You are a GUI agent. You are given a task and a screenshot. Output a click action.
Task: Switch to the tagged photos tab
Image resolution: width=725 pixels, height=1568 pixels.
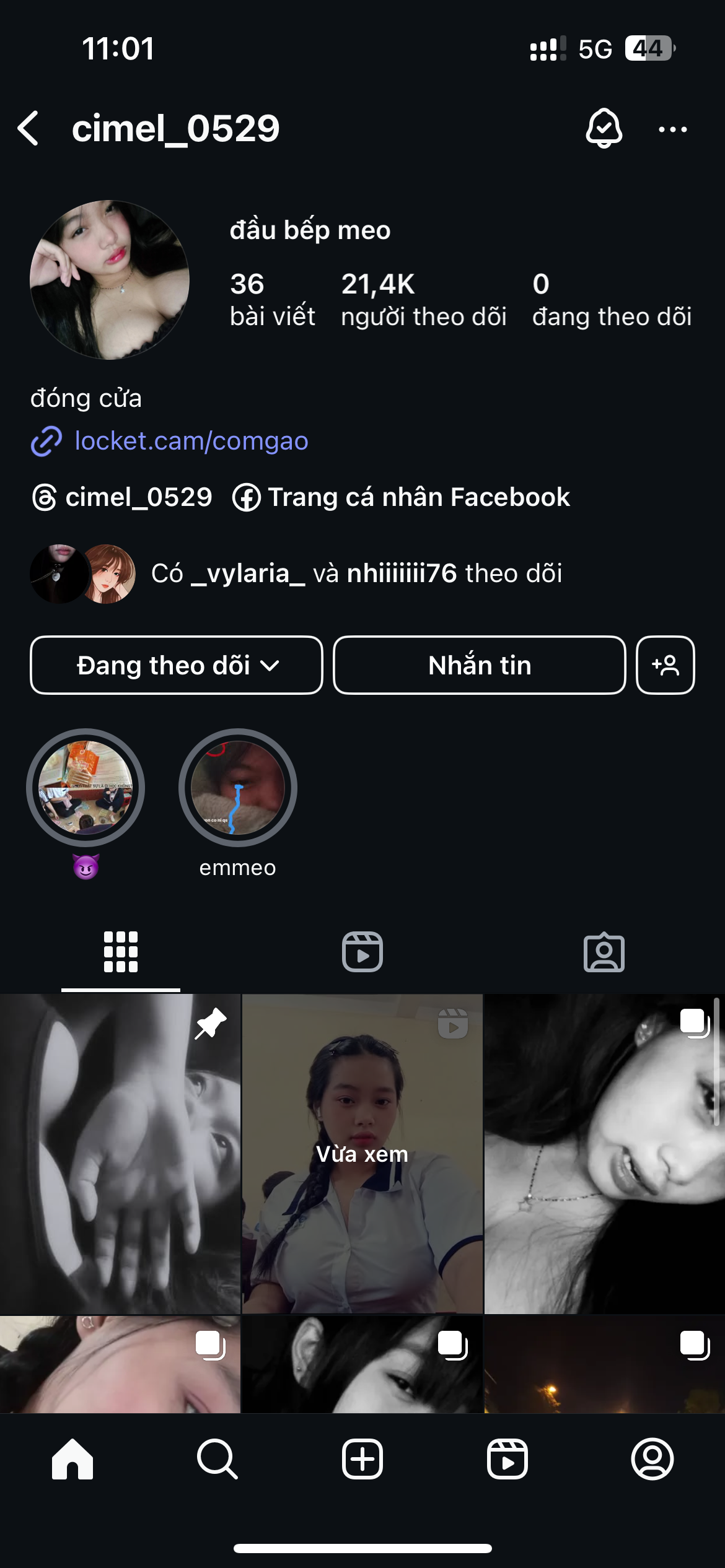coord(604,952)
